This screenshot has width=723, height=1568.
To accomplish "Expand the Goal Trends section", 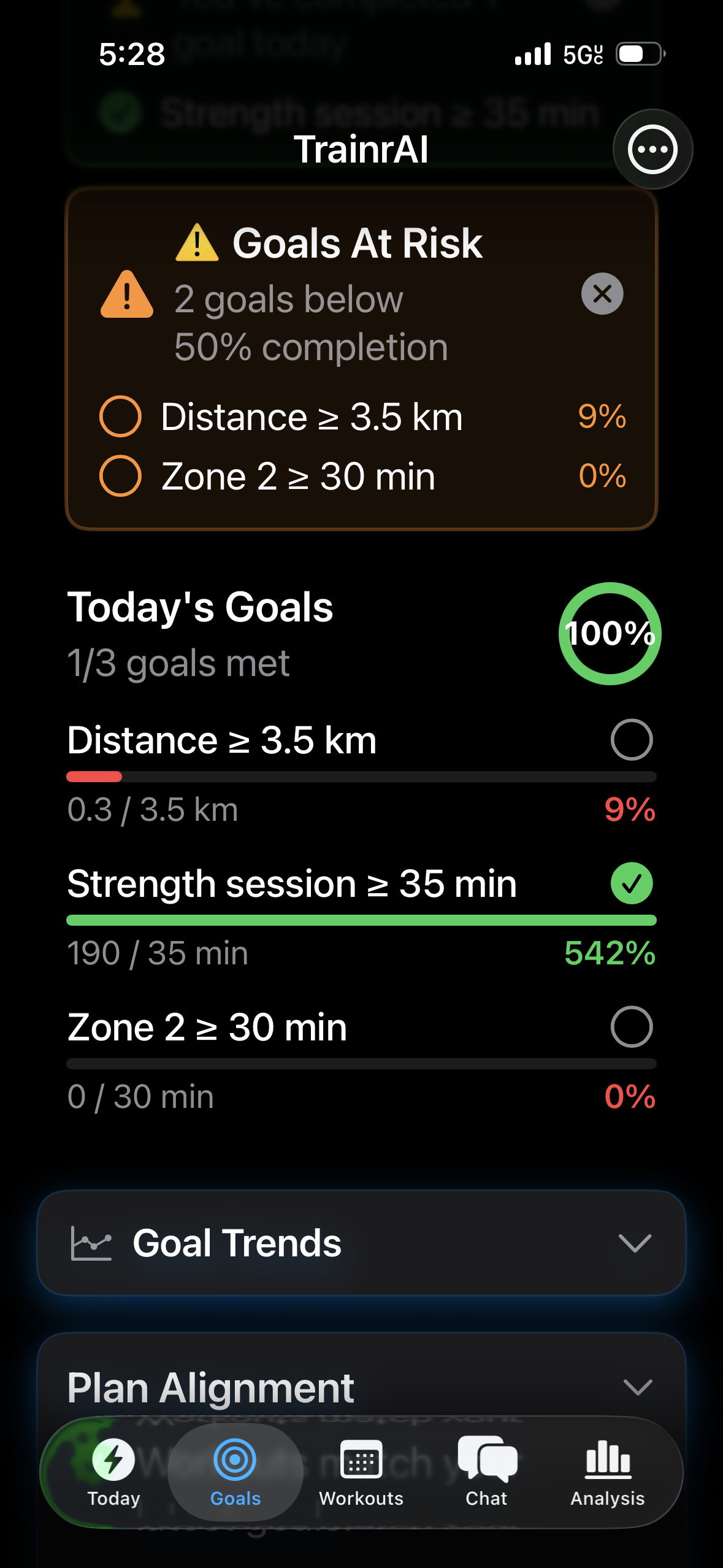I will (635, 1242).
